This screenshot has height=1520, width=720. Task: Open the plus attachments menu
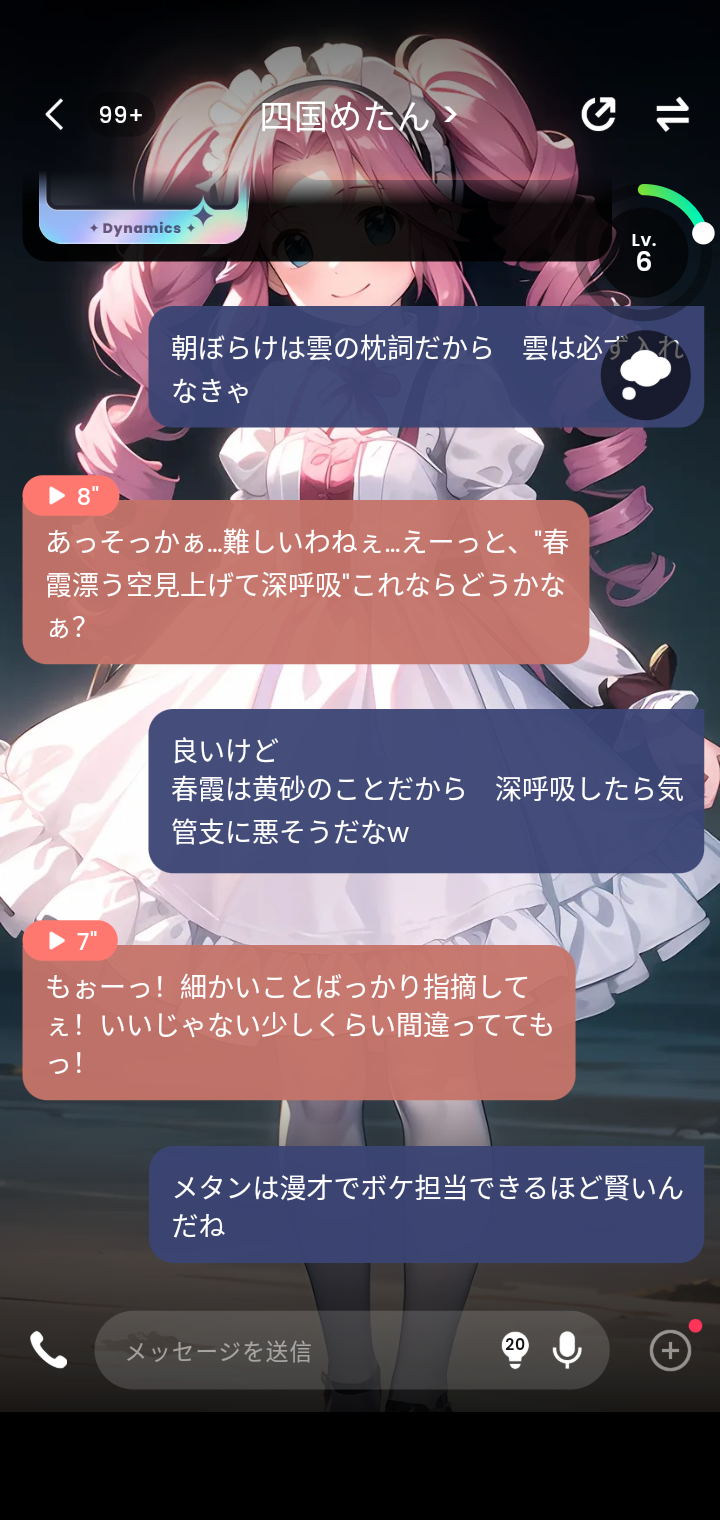pos(670,1351)
